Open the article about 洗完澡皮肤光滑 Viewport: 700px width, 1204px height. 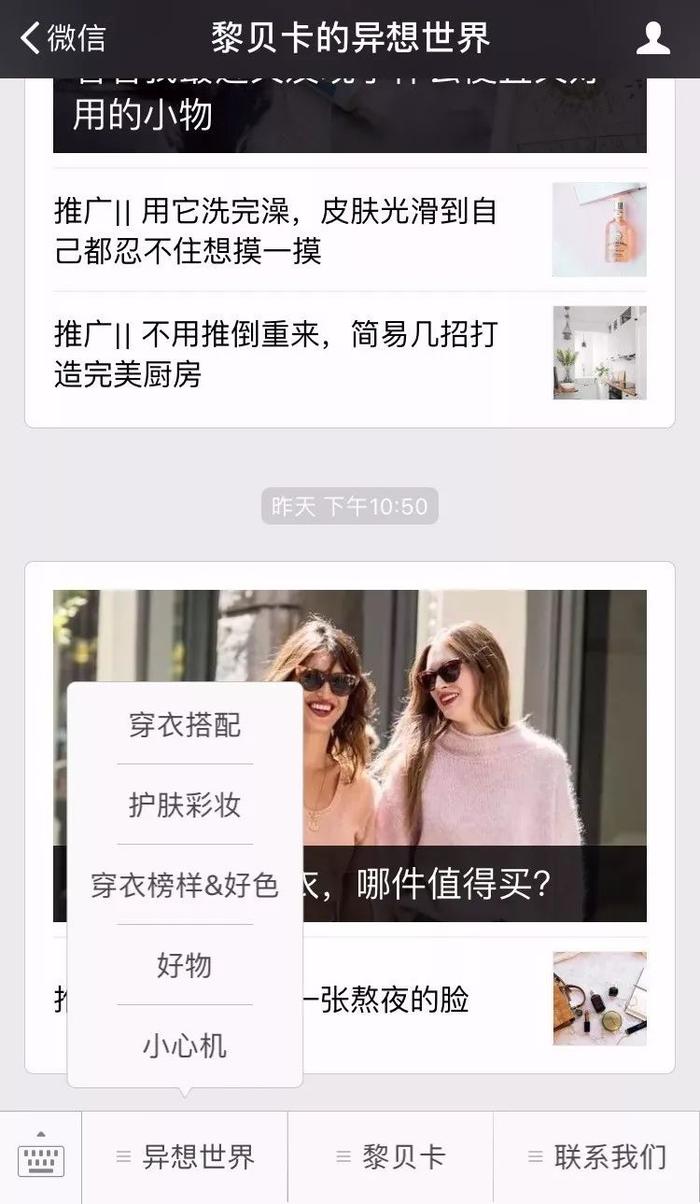click(x=350, y=230)
